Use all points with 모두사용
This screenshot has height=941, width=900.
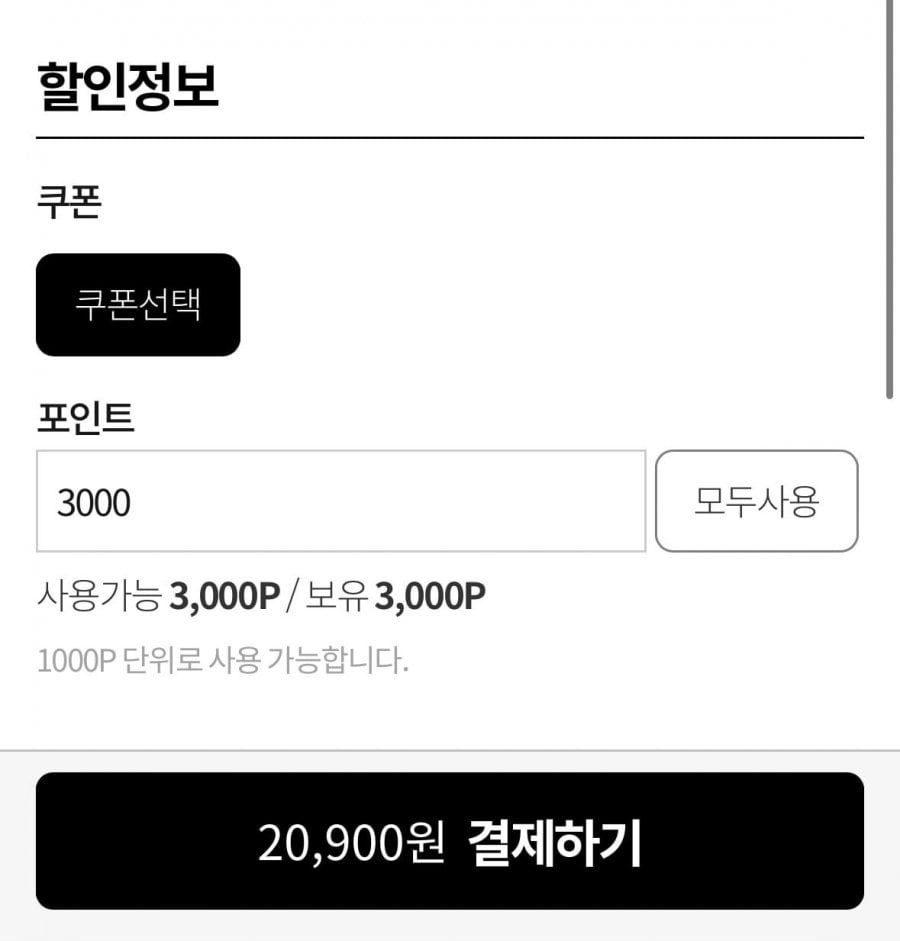pos(756,501)
